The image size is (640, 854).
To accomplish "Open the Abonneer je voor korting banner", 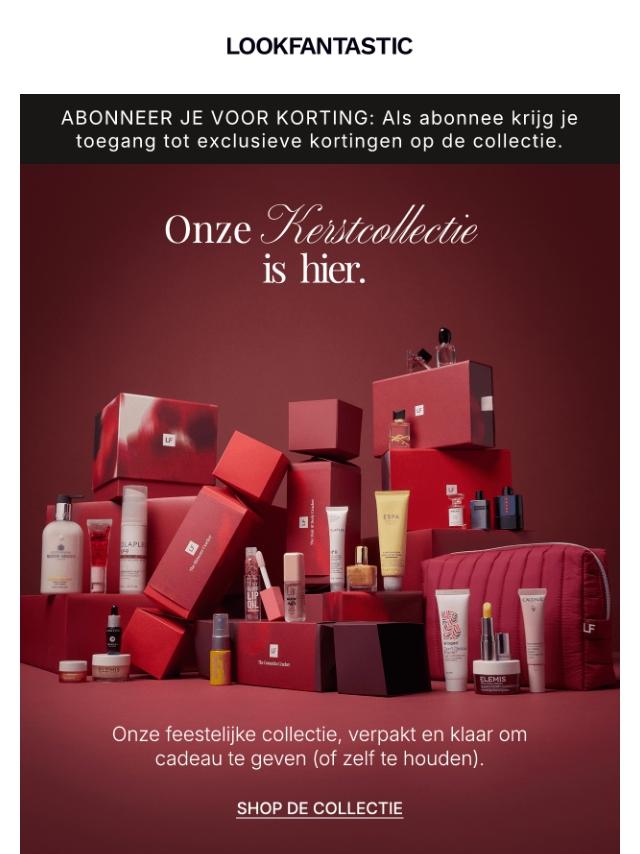I will pos(319,130).
